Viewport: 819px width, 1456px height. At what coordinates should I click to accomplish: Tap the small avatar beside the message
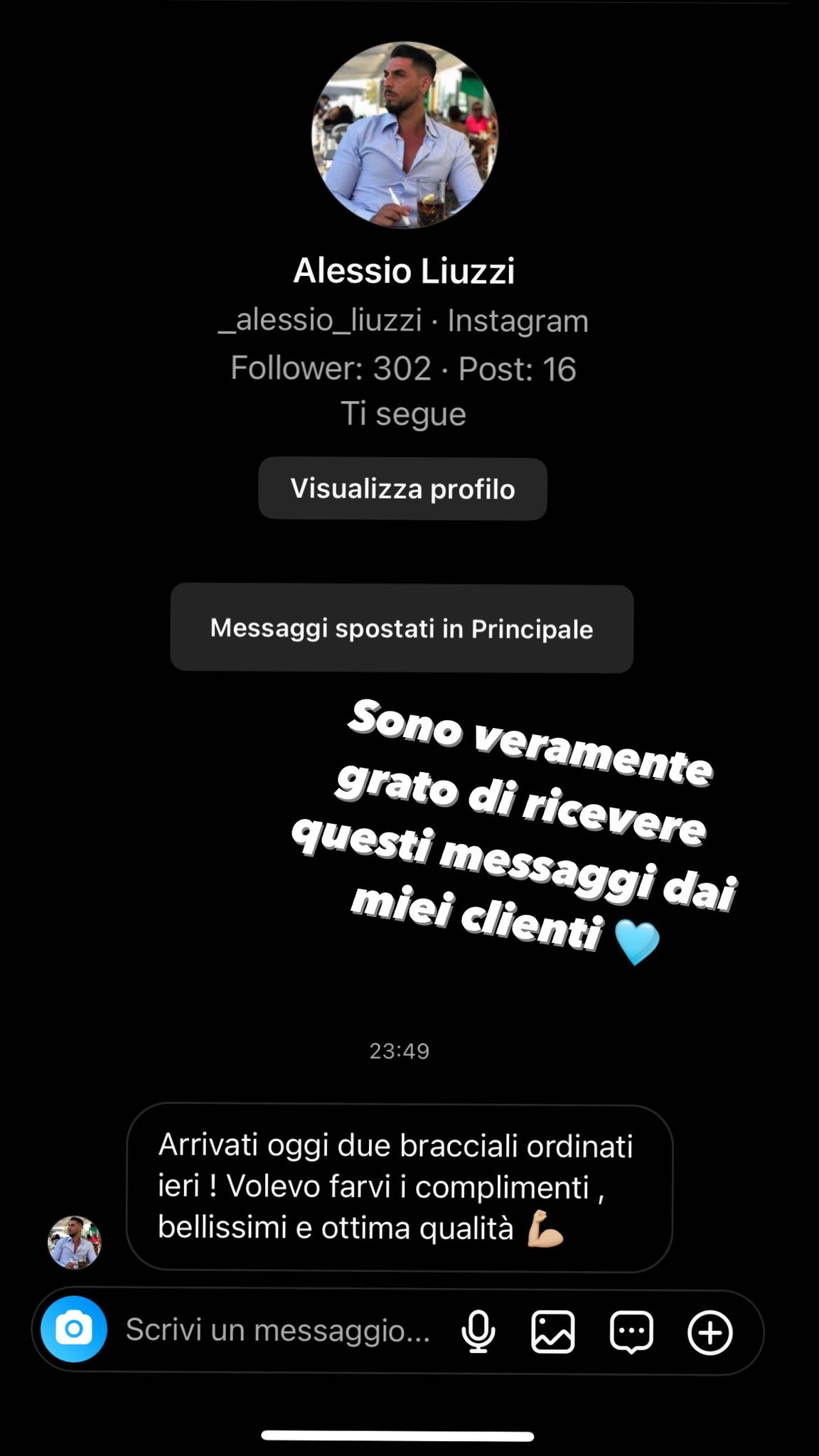pyautogui.click(x=75, y=1242)
